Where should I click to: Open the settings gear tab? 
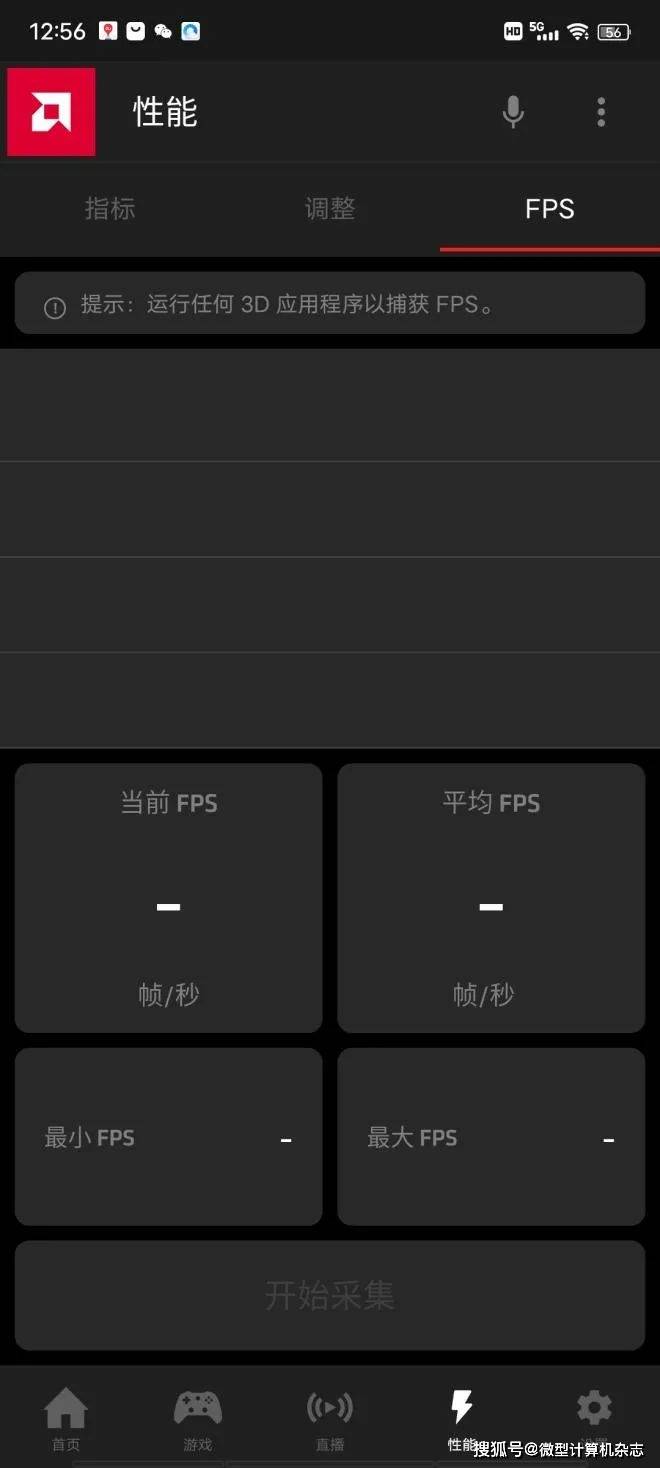594,1412
